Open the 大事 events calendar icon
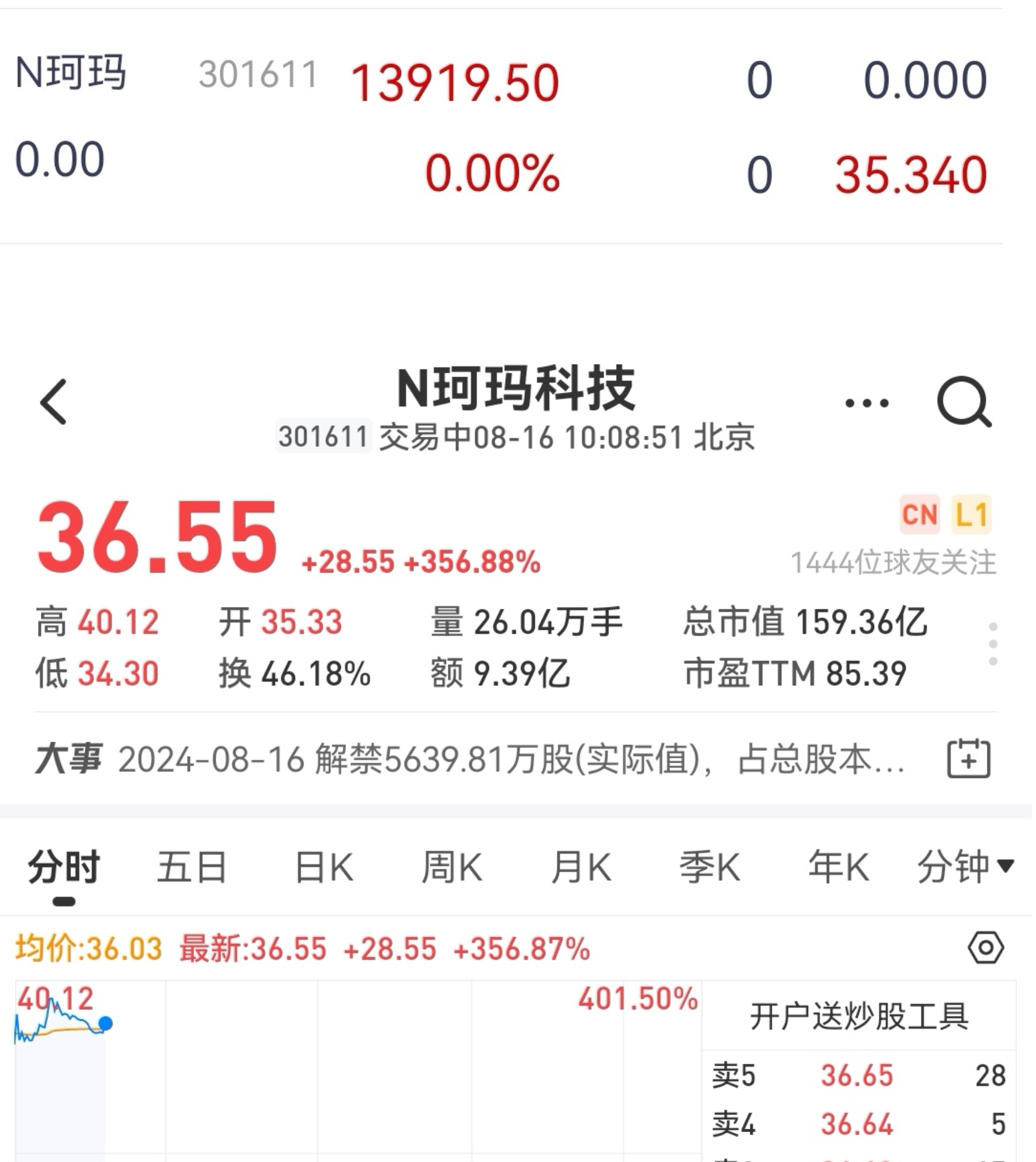1036x1162 pixels. (x=968, y=758)
